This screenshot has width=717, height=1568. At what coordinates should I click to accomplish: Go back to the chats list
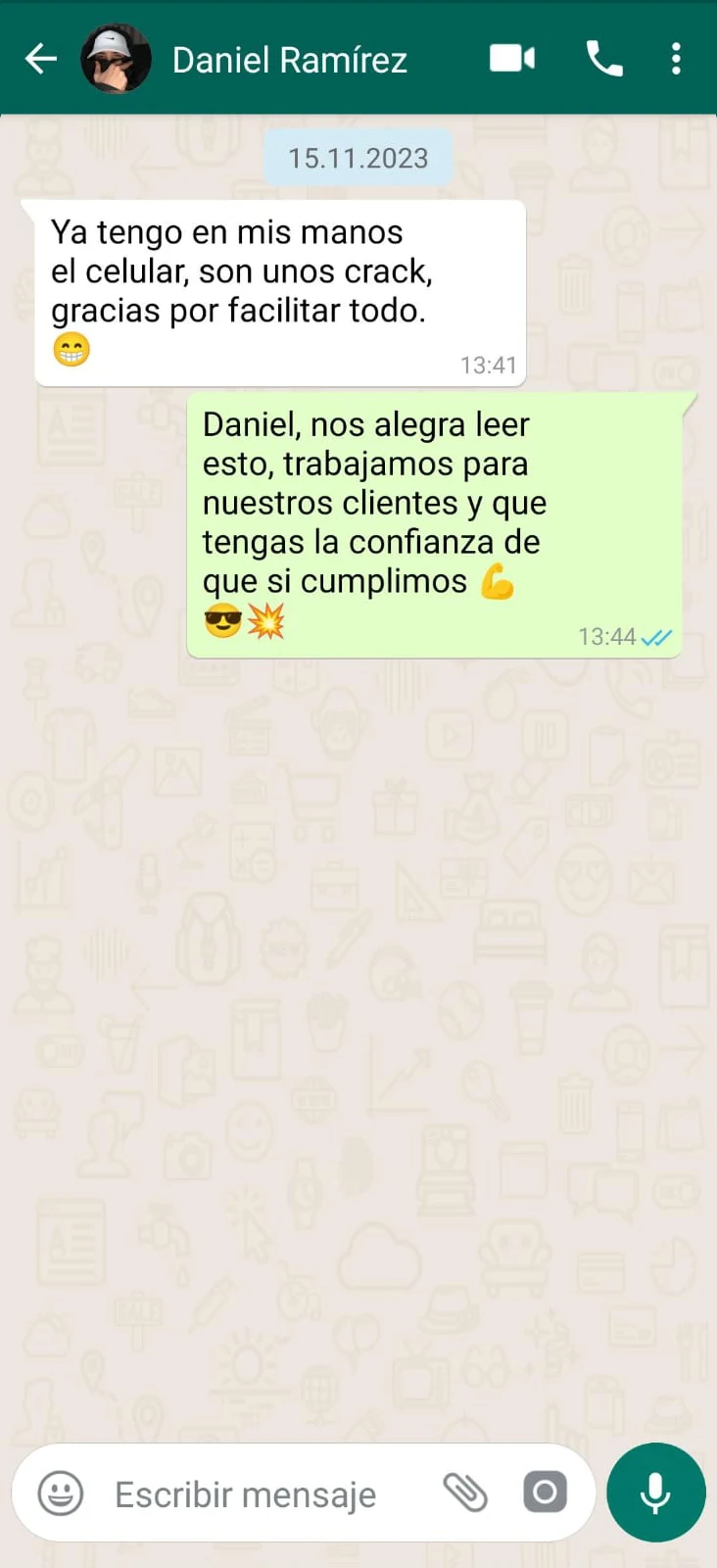40,59
